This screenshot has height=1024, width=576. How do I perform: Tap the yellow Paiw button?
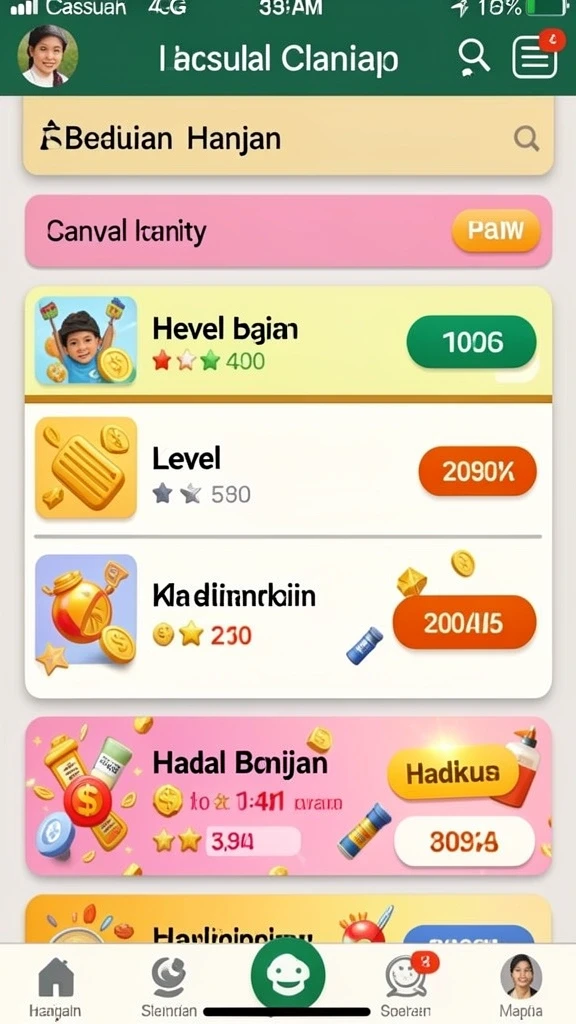[496, 231]
